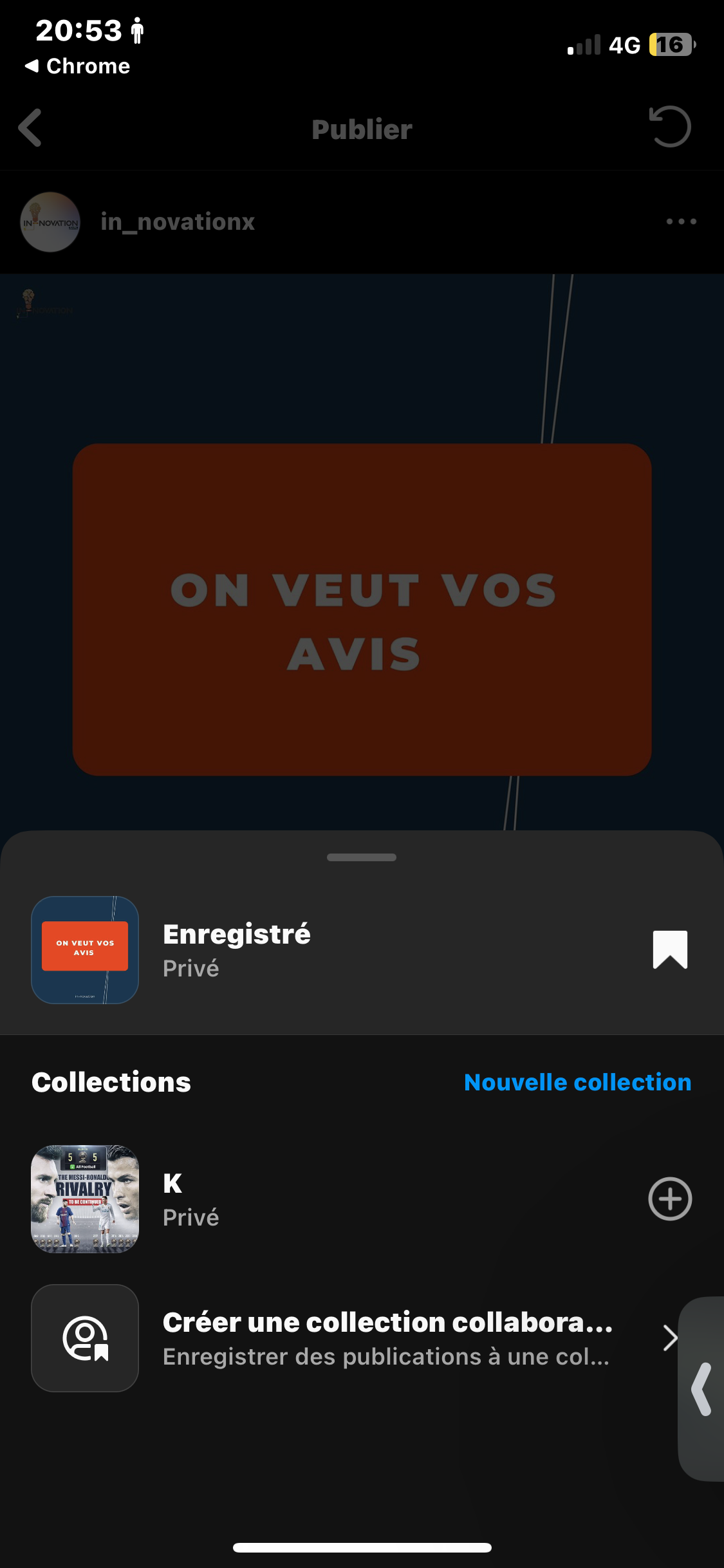724x1568 pixels.
Task: Go back from the Publier screen
Action: [30, 128]
